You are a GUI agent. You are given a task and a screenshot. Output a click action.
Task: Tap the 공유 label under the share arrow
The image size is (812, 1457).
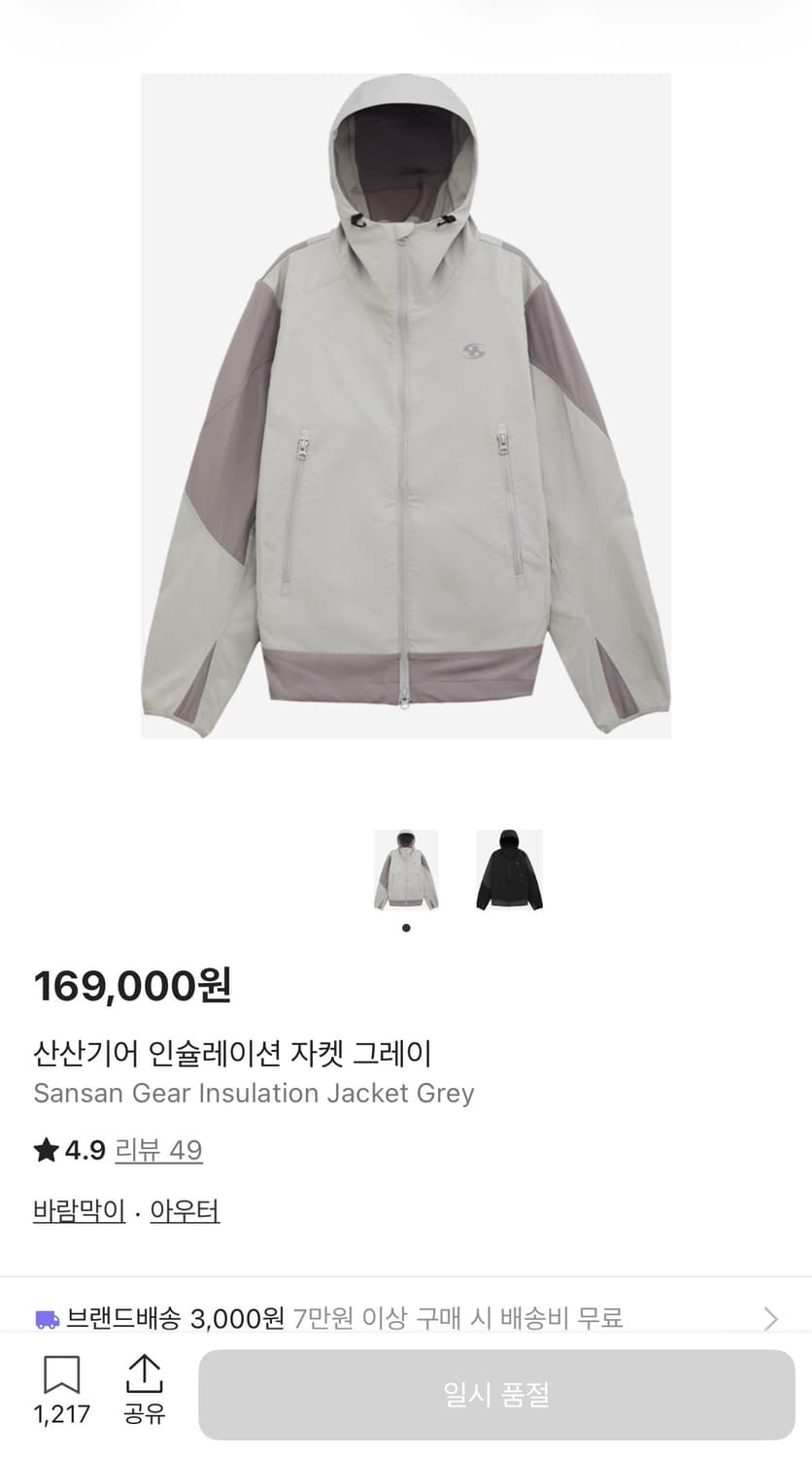coord(146,1416)
